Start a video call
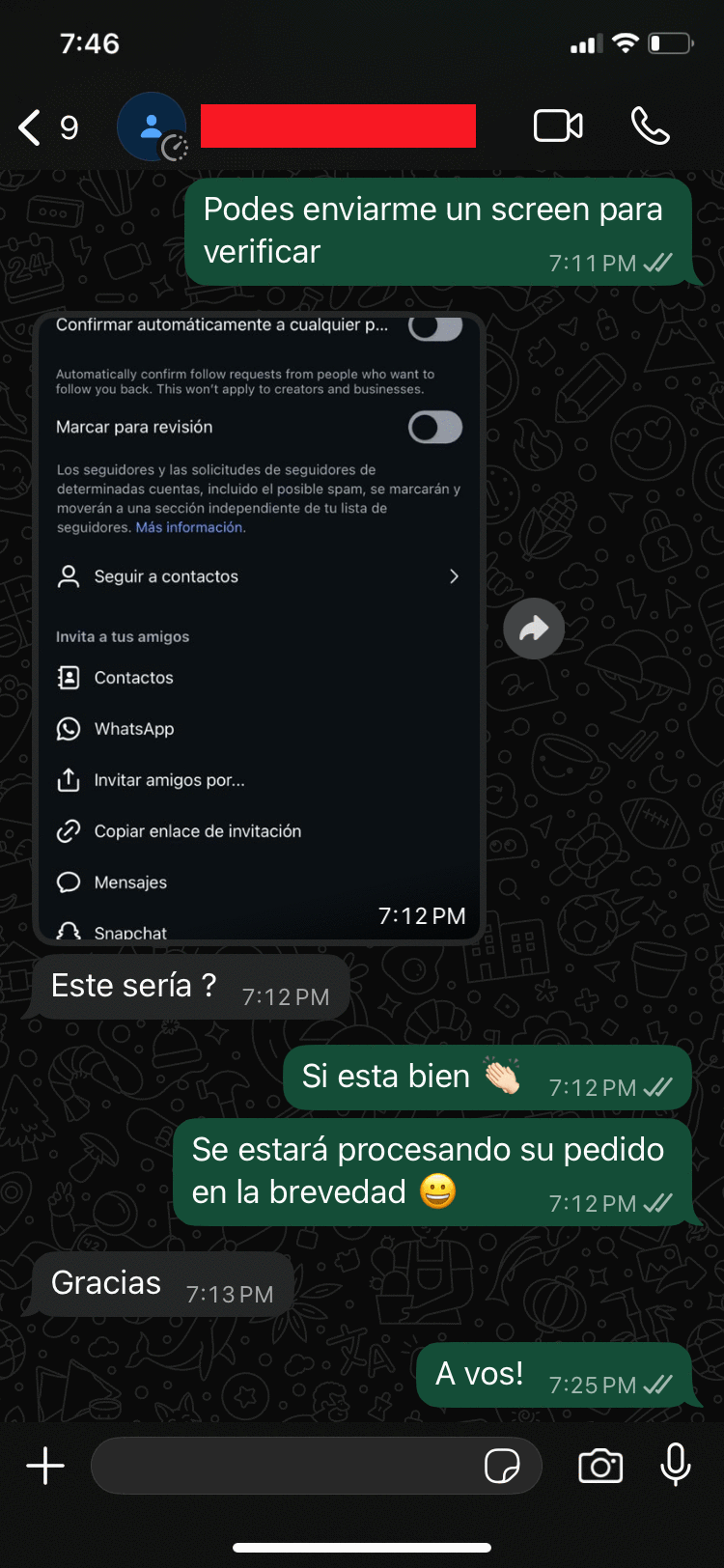Screen dimensions: 724x1568 [x=558, y=126]
